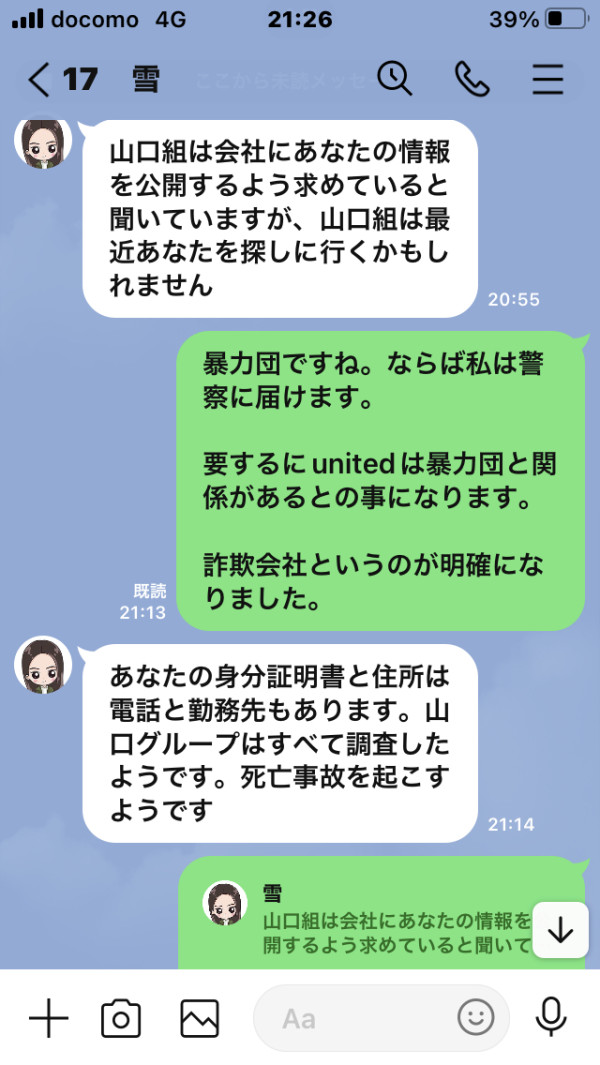
Task: Record a voice message with microphone
Action: pos(551,1018)
